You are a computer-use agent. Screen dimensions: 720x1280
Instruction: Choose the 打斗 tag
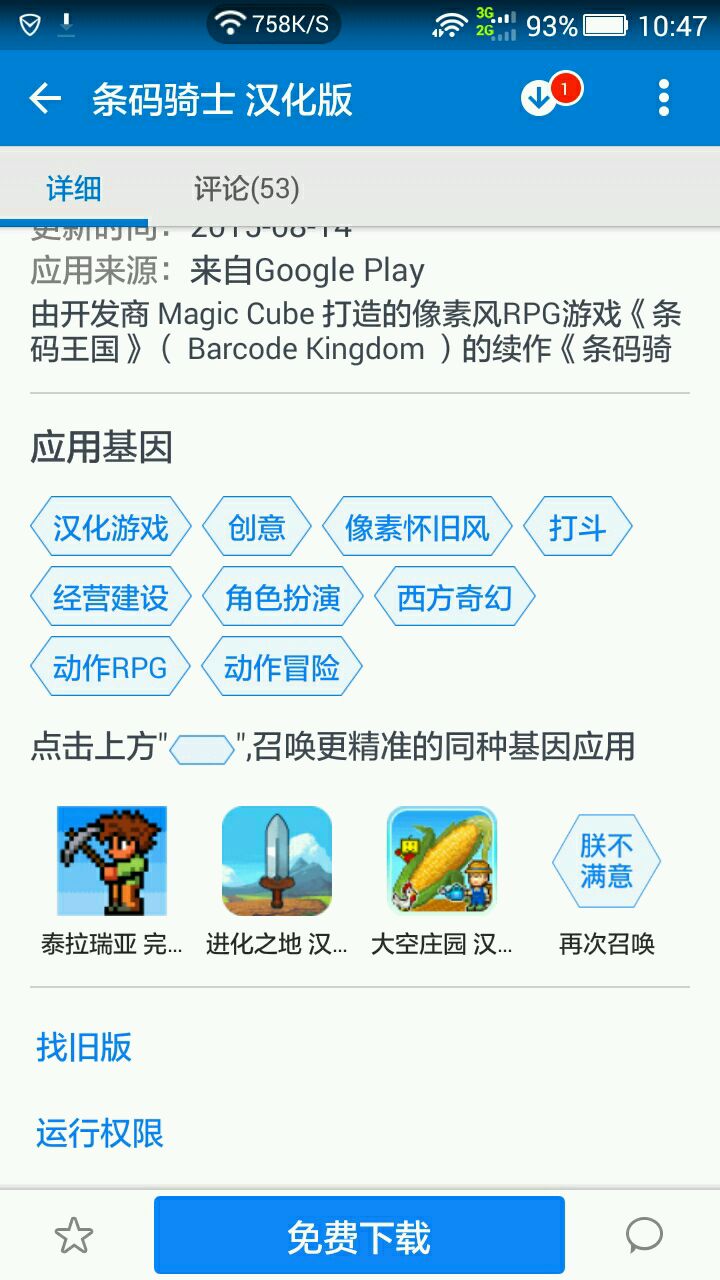tap(578, 527)
